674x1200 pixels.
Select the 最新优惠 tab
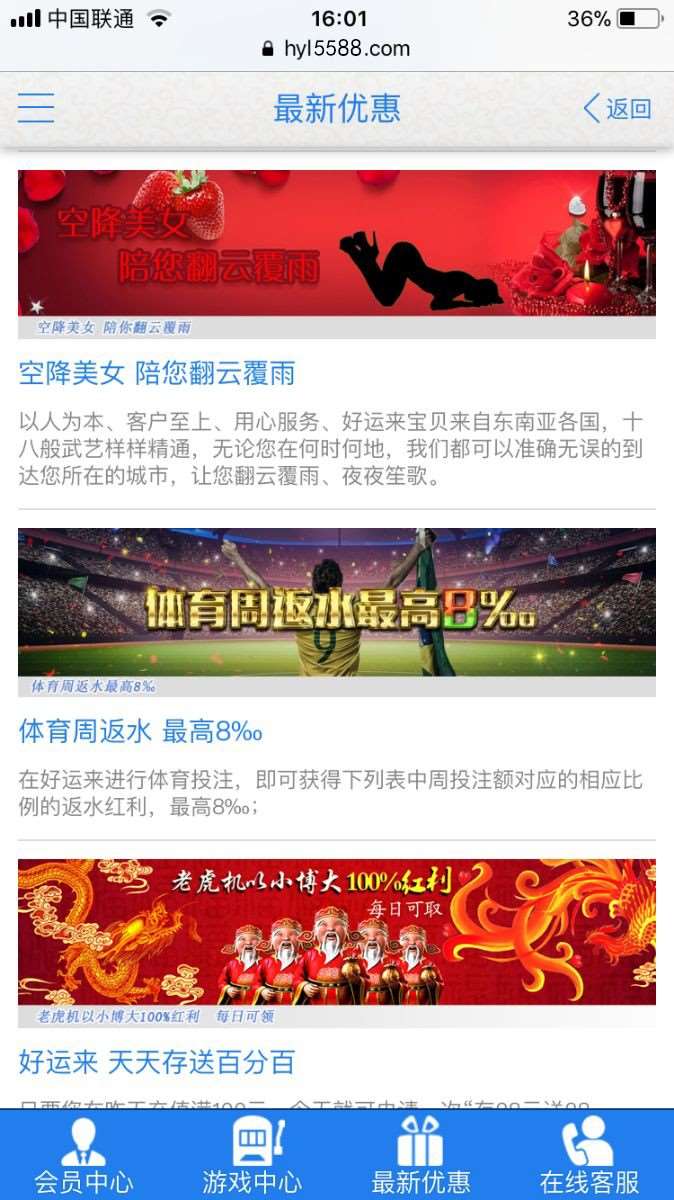point(420,1156)
